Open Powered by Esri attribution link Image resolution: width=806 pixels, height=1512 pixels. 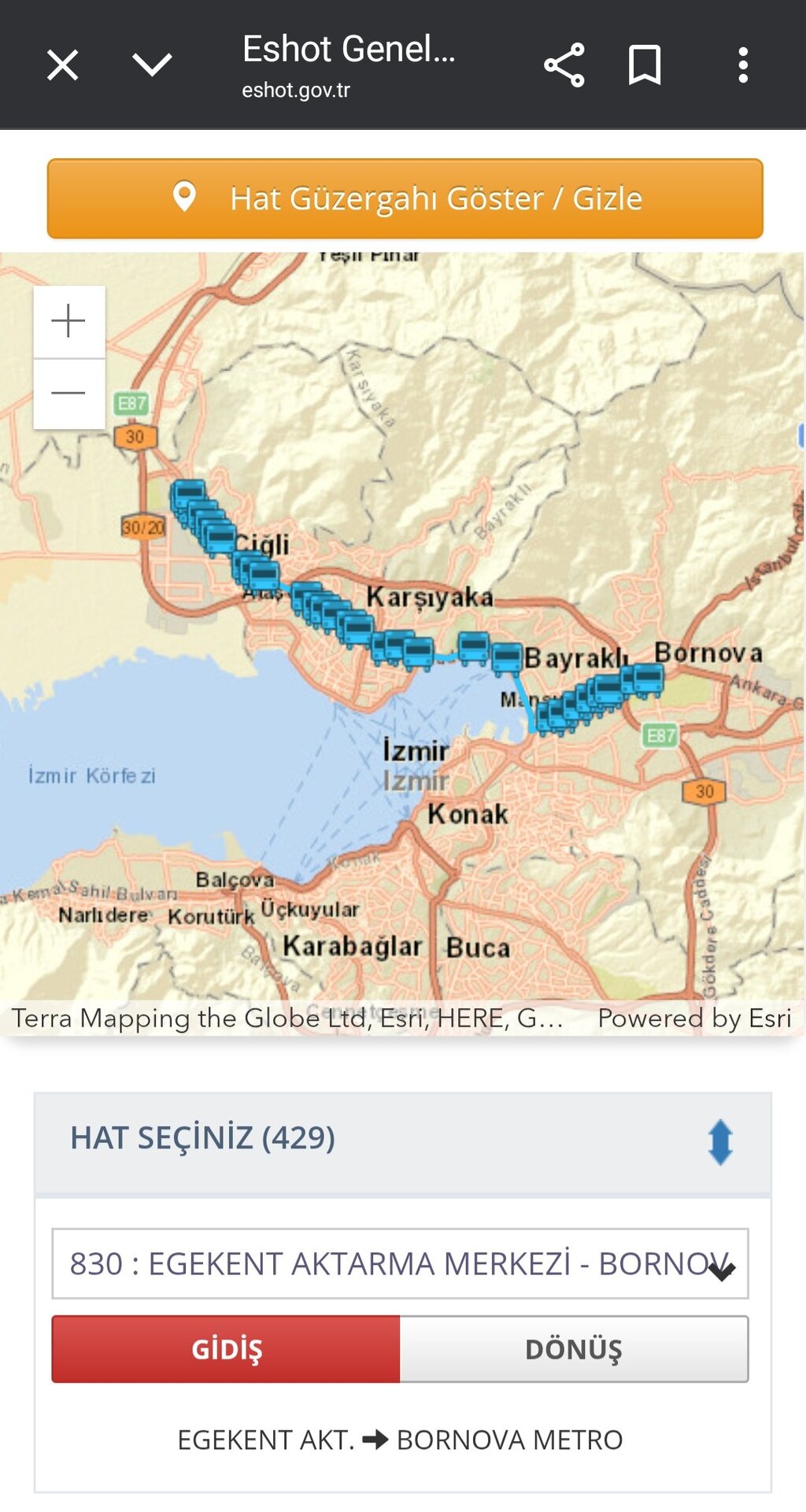pos(693,1018)
